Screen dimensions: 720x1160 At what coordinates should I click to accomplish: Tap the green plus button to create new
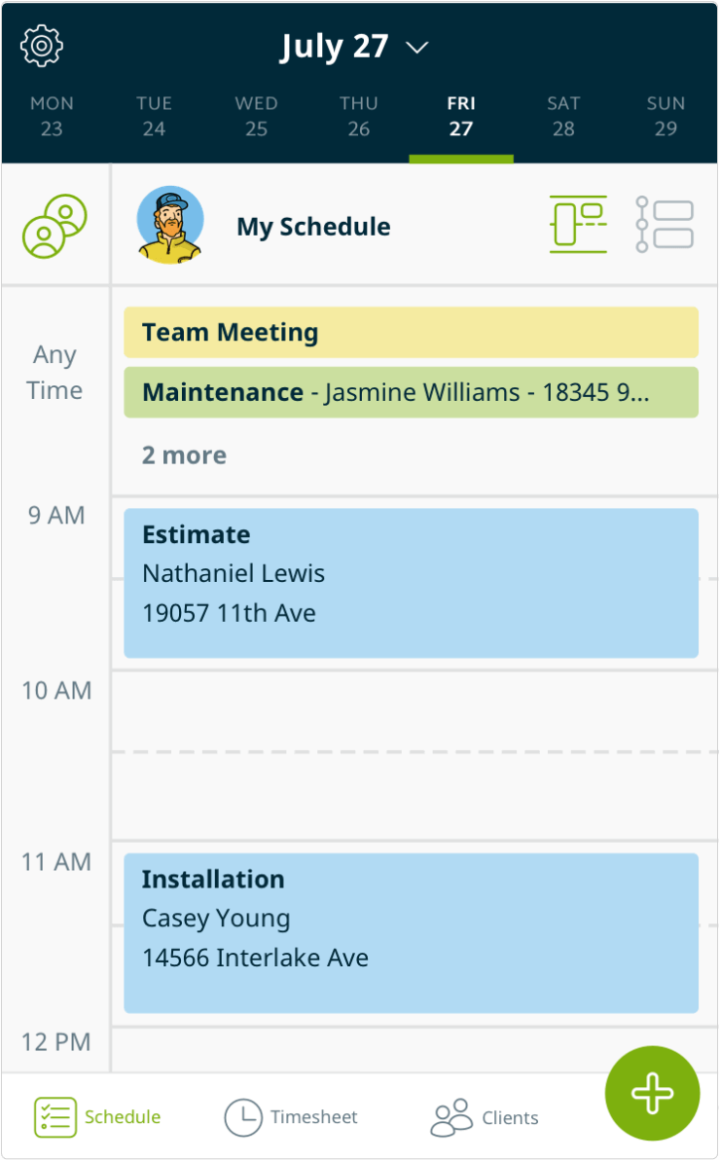pos(652,1092)
